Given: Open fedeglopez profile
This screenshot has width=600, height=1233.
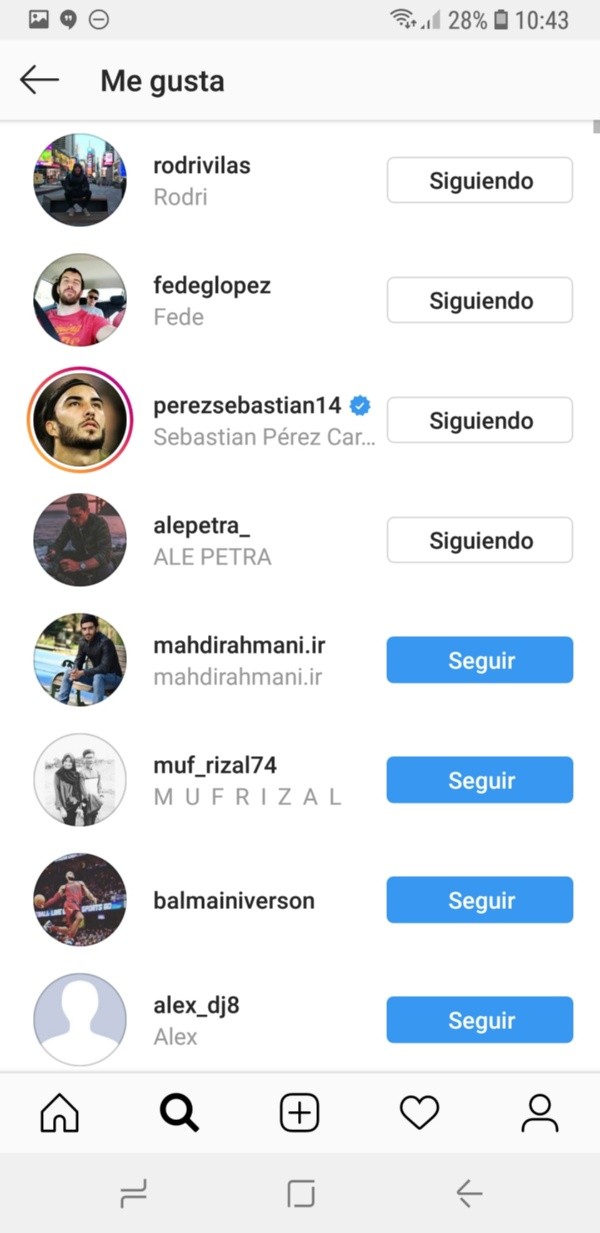Looking at the screenshot, I should 211,286.
